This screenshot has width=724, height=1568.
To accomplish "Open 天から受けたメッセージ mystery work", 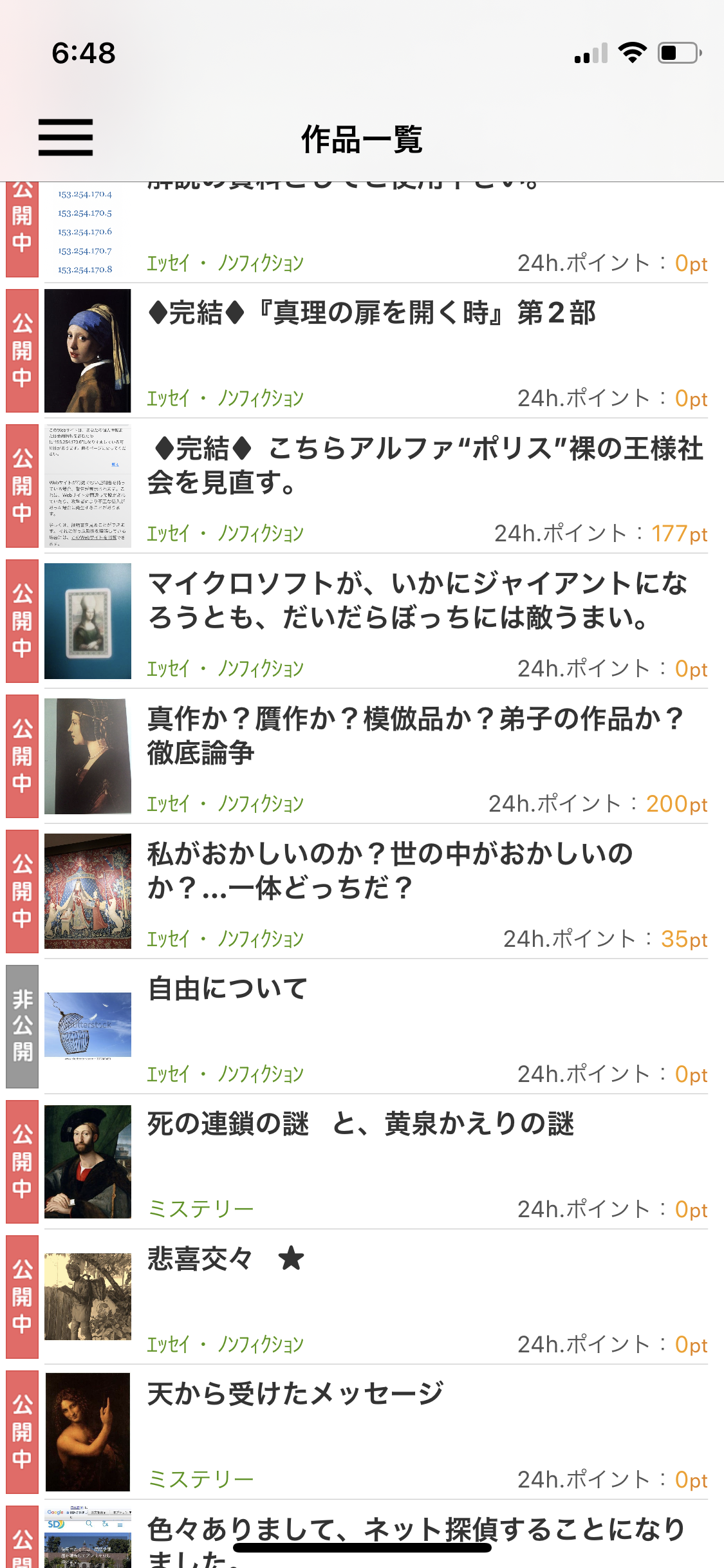I will tap(295, 1394).
